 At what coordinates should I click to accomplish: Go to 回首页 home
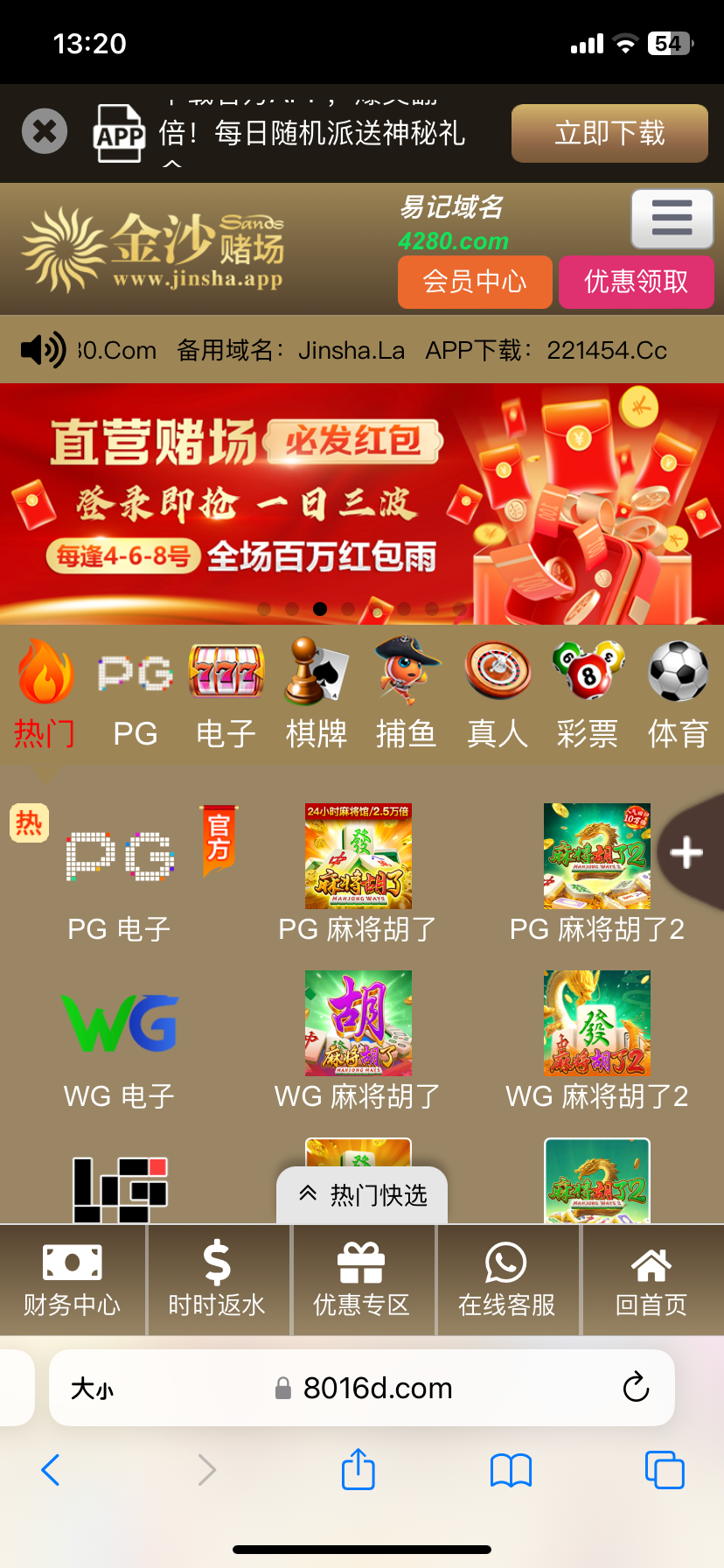(651, 1279)
